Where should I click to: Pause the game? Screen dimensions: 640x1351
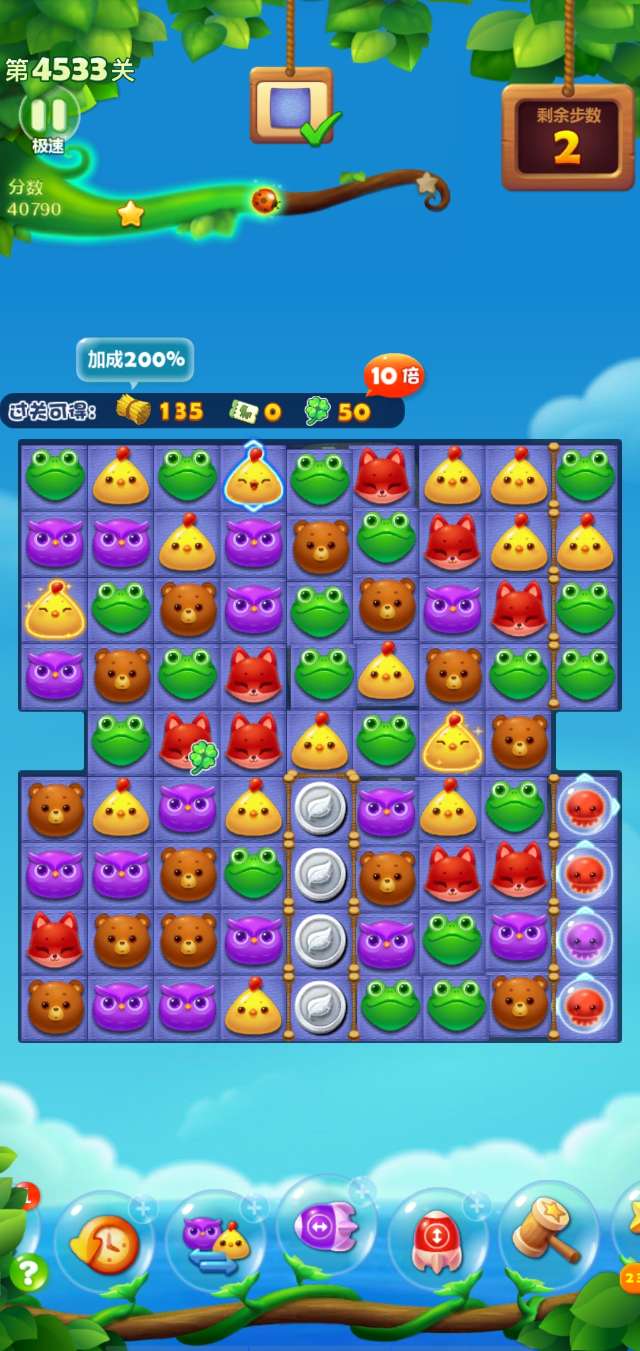48,113
